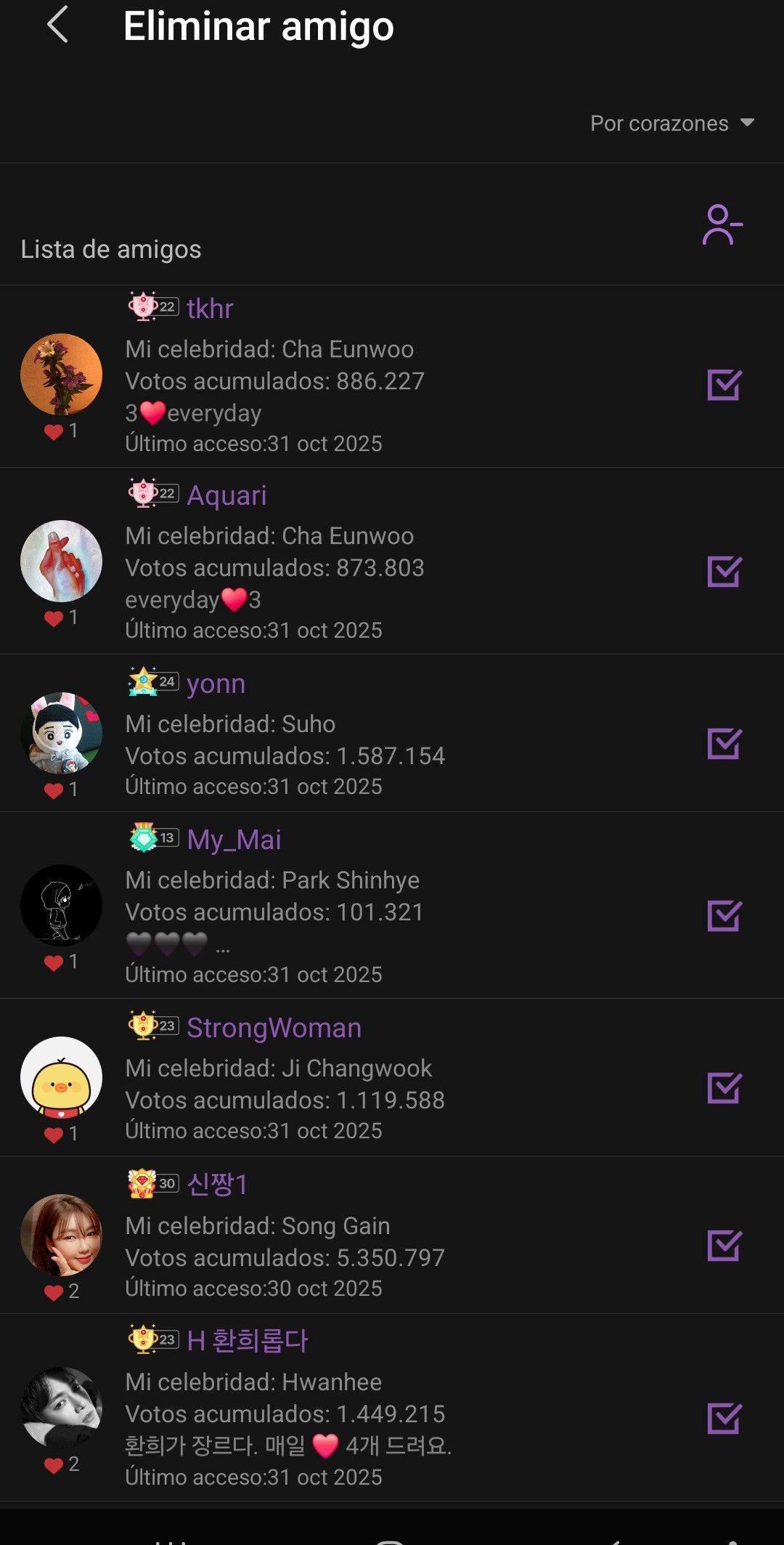Open the Por corazones sort dropdown
784x1545 pixels.
671,123
